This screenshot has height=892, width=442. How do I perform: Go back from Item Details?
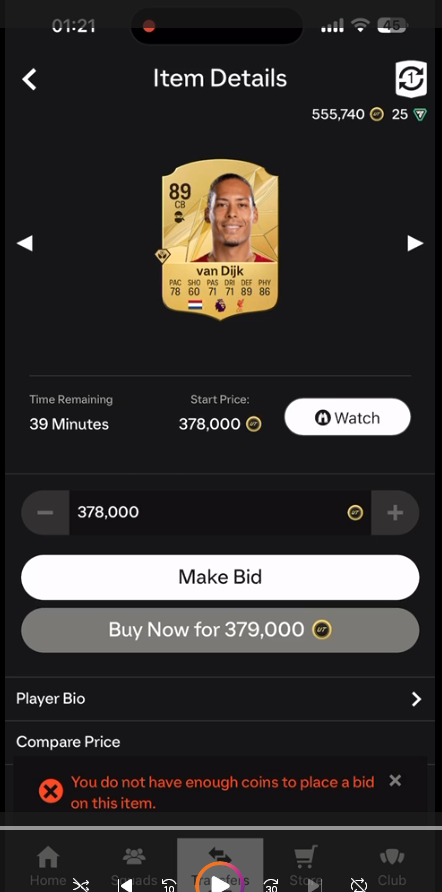(29, 79)
